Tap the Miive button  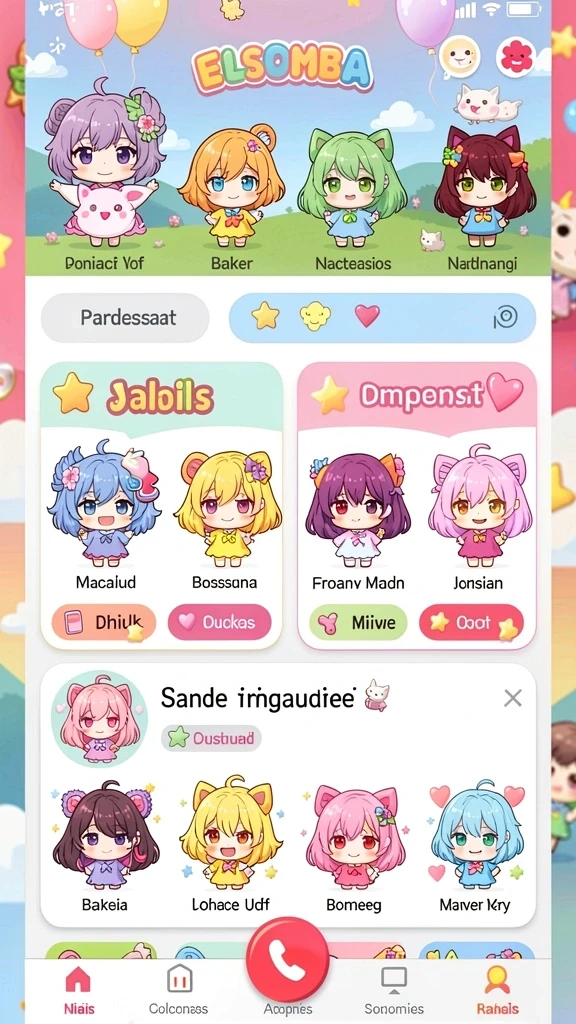coord(358,622)
